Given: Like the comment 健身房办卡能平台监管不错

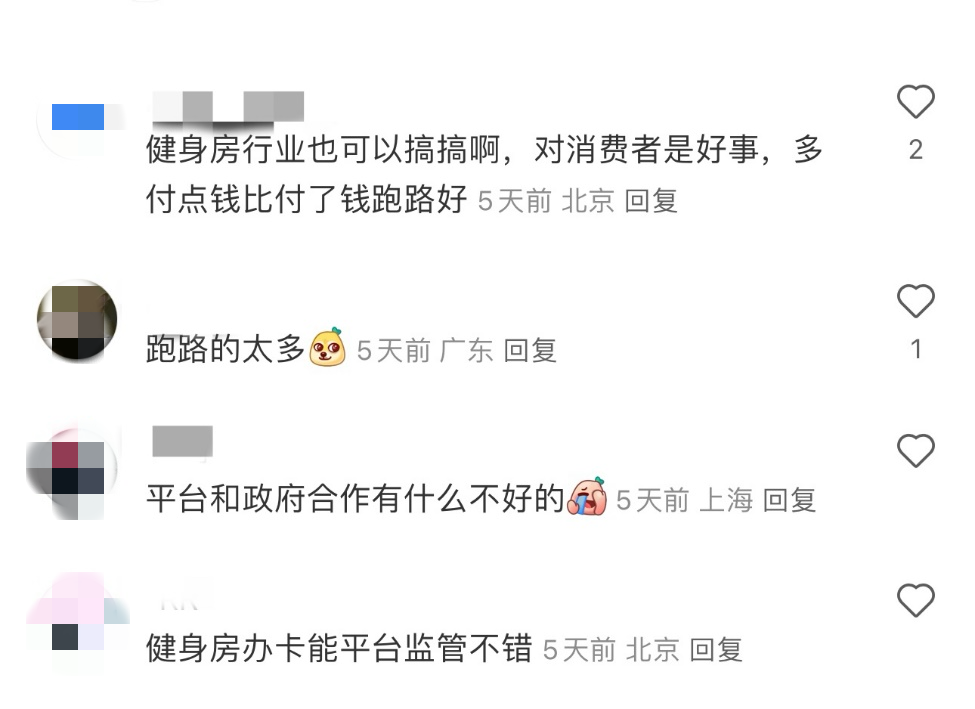Looking at the screenshot, I should (x=915, y=601).
